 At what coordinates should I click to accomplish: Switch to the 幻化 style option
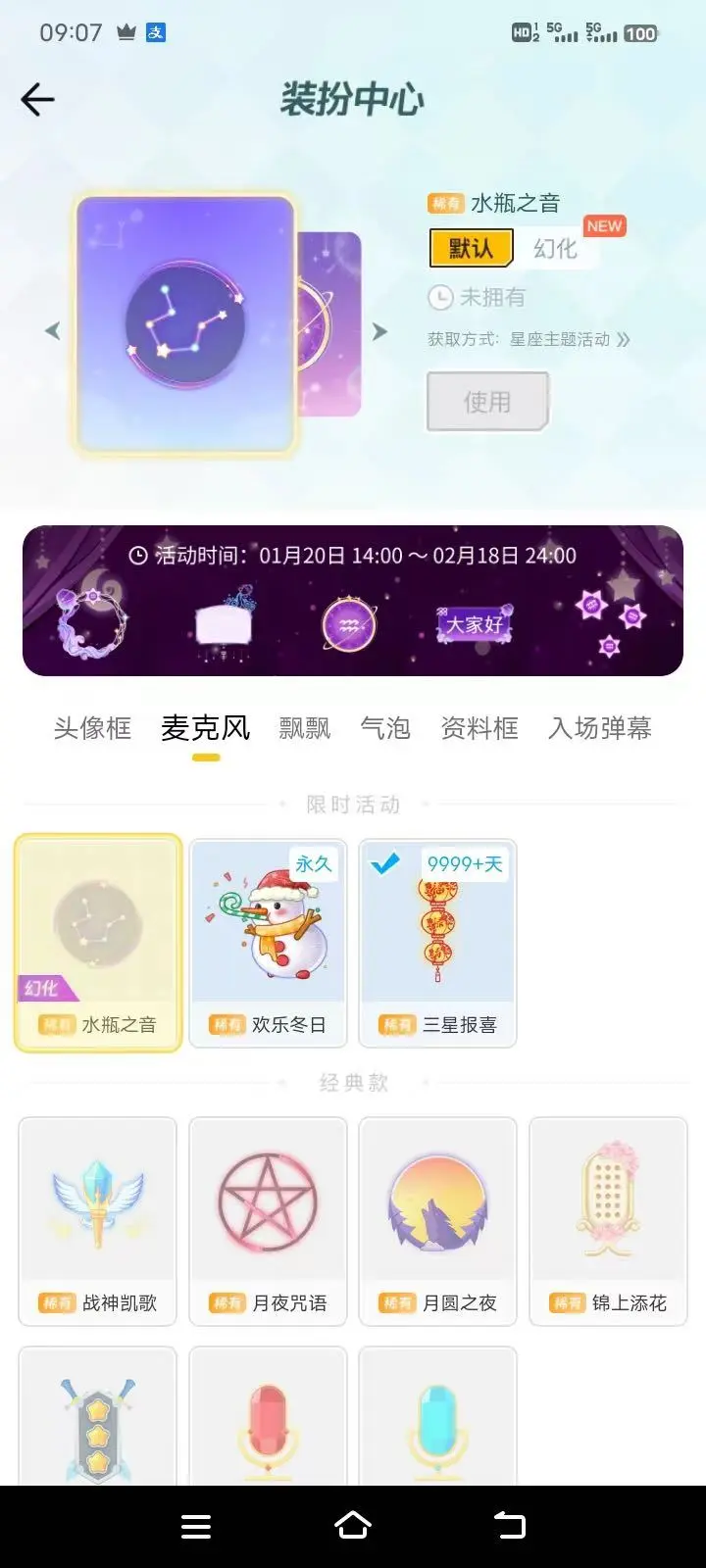(555, 248)
